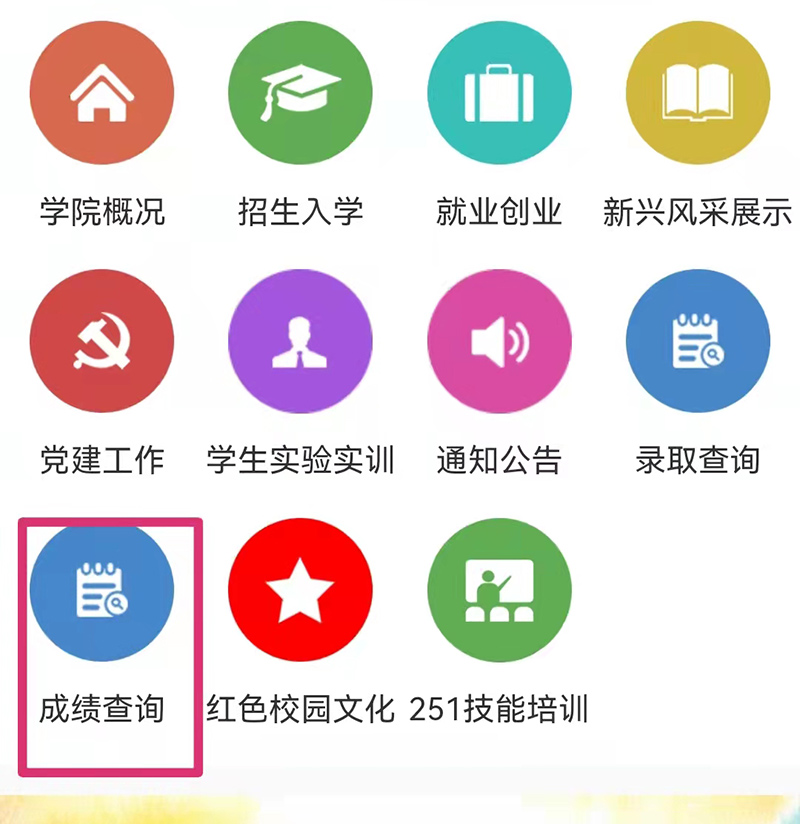Open 新兴风采展示
This screenshot has width=800, height=824.
point(697,93)
